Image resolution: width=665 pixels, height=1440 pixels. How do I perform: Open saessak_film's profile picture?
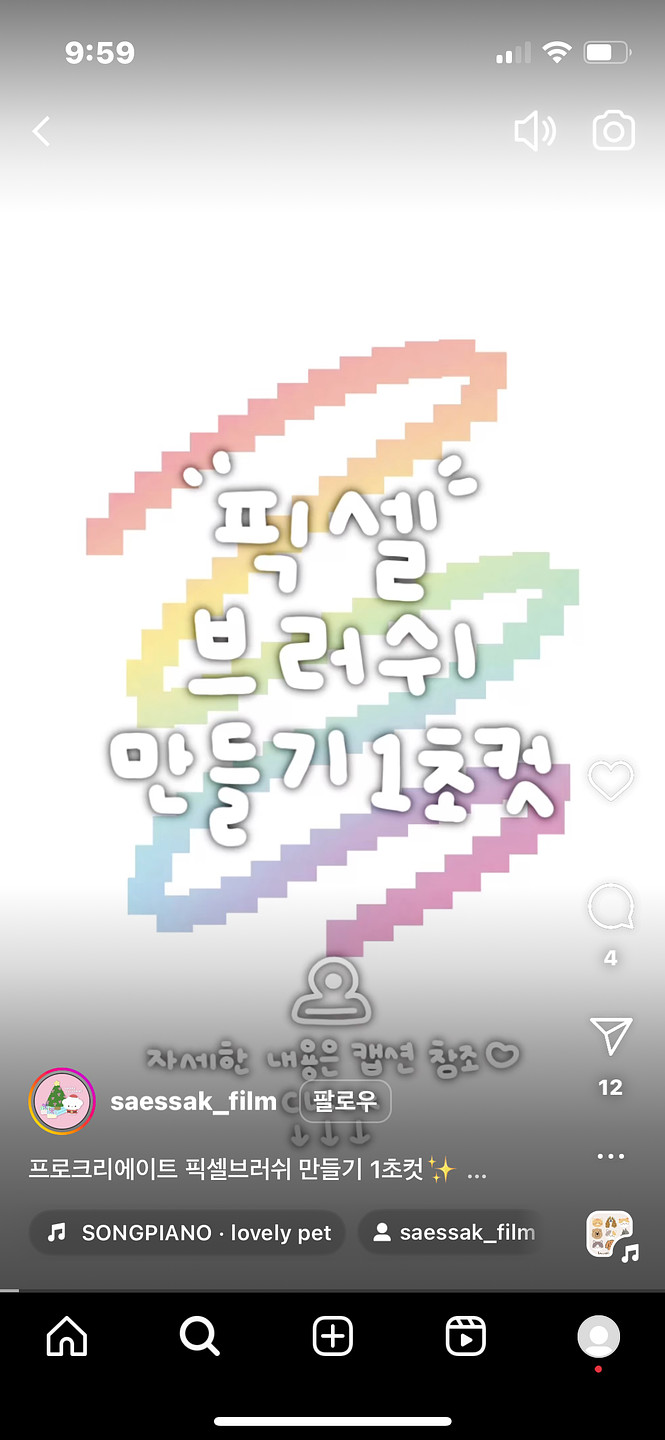point(62,1101)
